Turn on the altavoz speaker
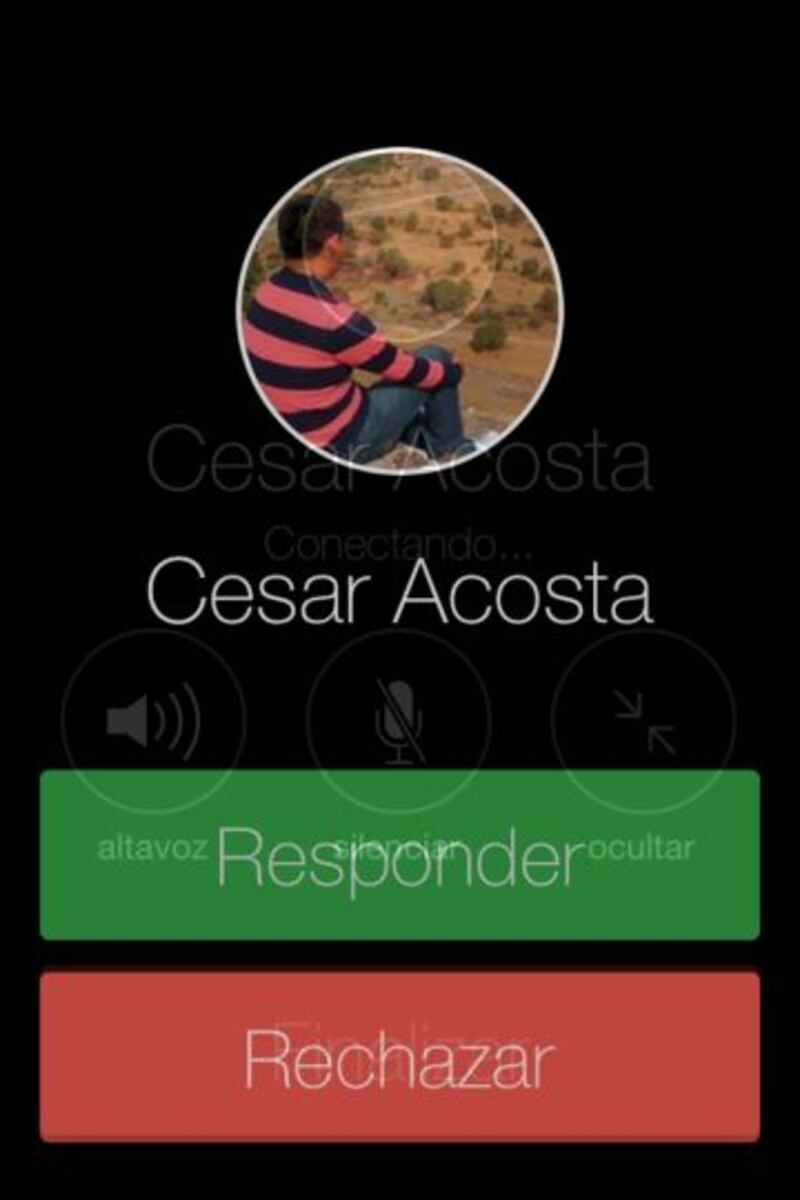Screen dimensions: 800x1200 tap(153, 720)
